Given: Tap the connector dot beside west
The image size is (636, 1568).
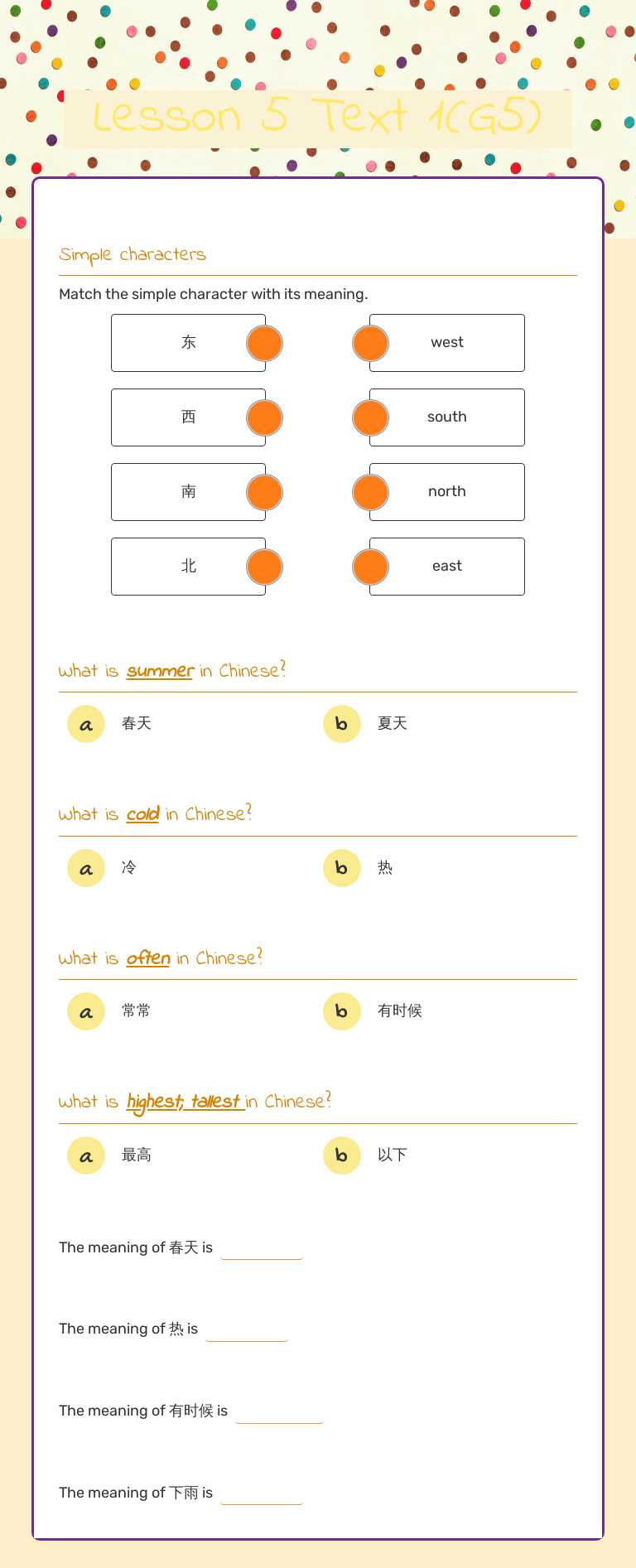Looking at the screenshot, I should pos(371,344).
